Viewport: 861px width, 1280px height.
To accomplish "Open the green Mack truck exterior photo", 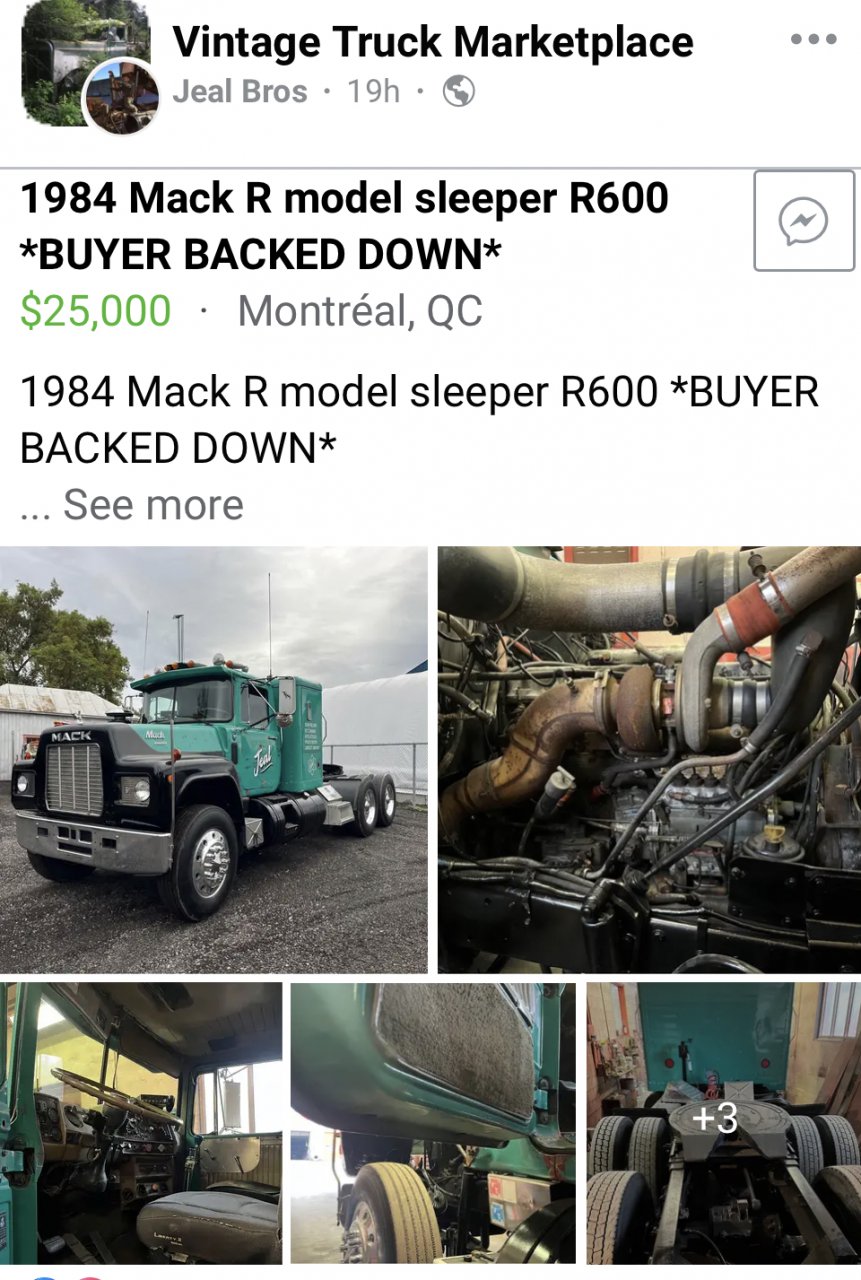I will pyautogui.click(x=214, y=759).
